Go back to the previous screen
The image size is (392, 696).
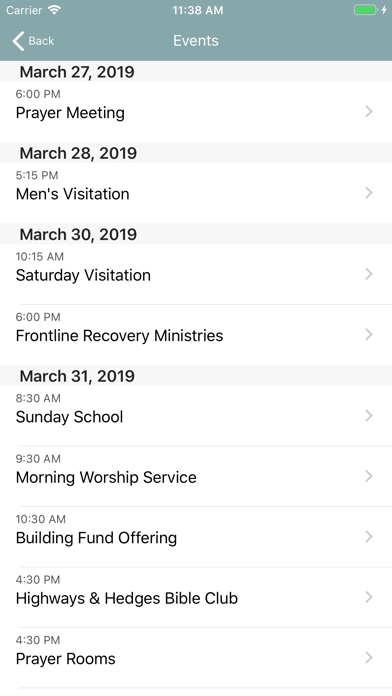(33, 41)
